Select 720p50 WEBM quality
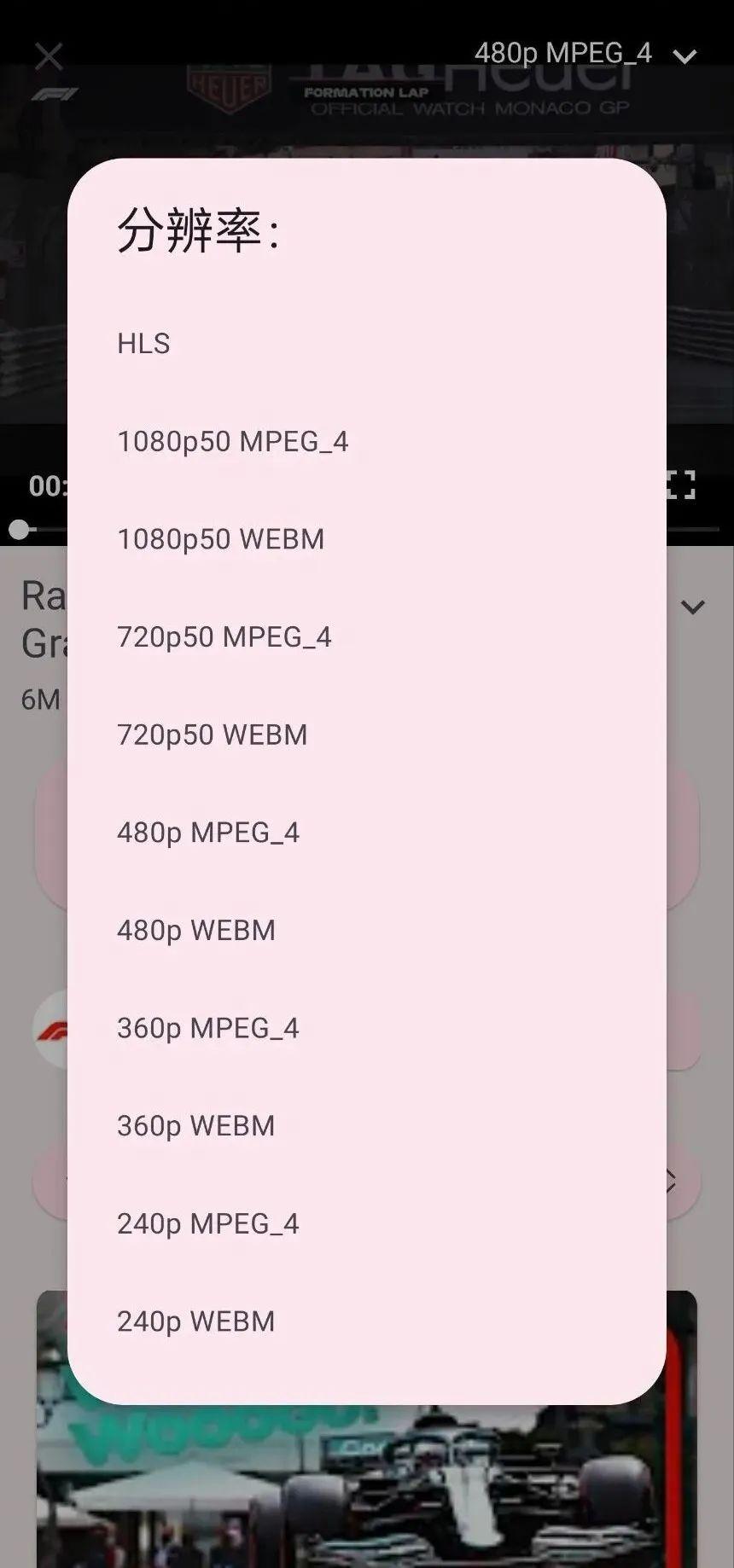Viewport: 734px width, 1568px height. pos(367,735)
